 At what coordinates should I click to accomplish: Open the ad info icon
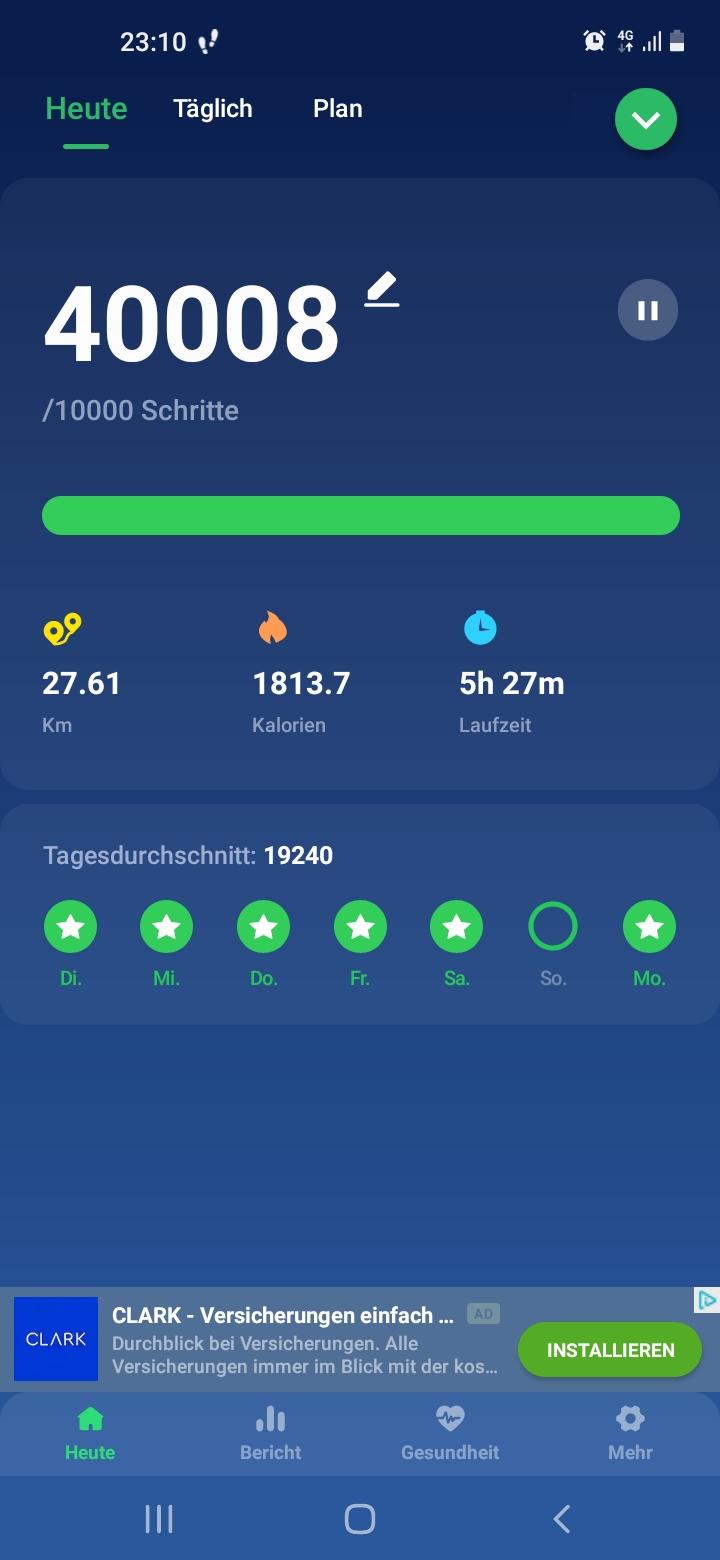coord(707,1300)
